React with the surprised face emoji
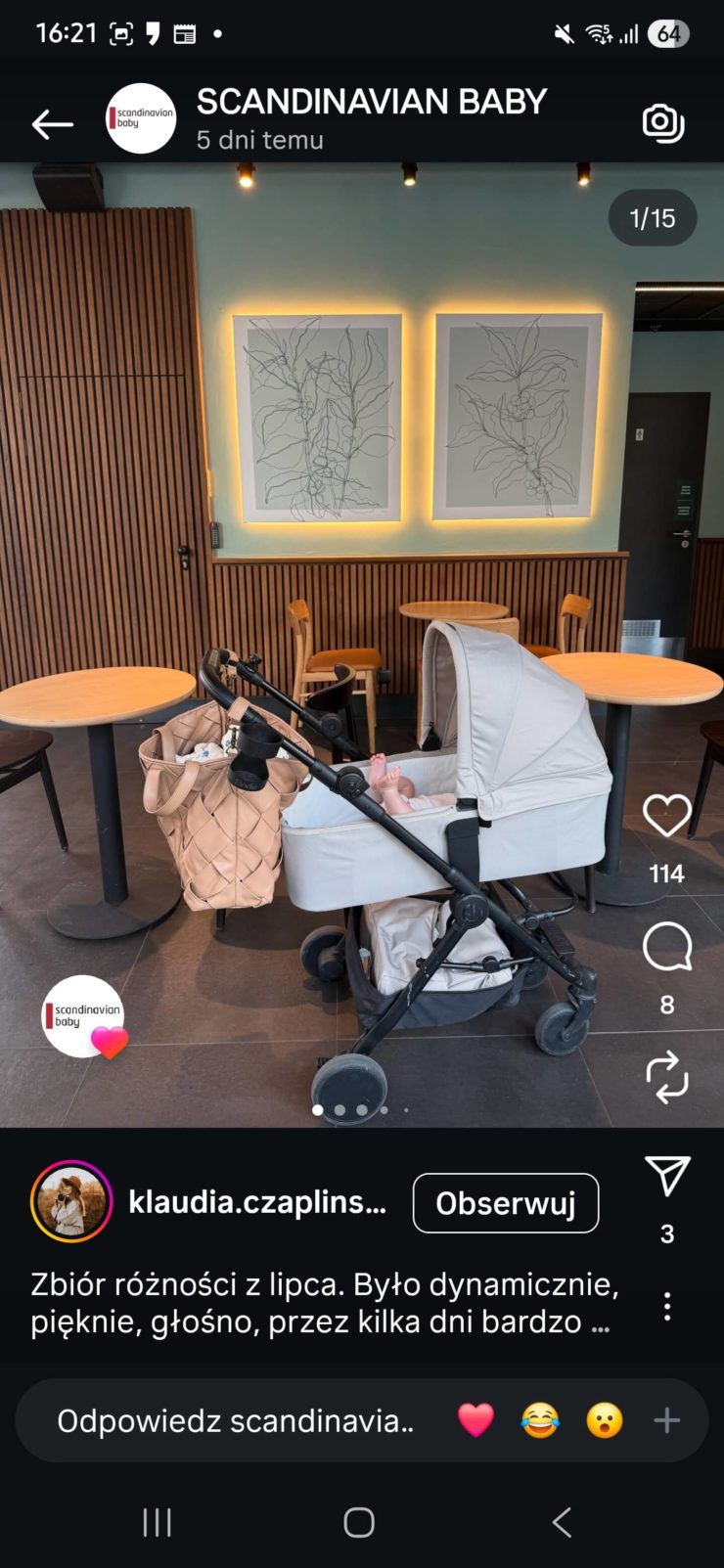Screen dimensions: 724x1568 (x=605, y=1420)
